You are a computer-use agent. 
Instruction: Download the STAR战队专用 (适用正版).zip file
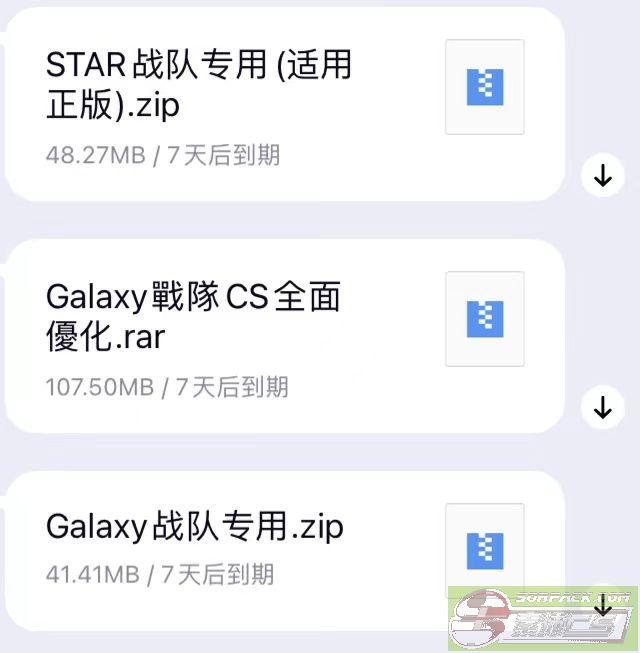coord(602,176)
